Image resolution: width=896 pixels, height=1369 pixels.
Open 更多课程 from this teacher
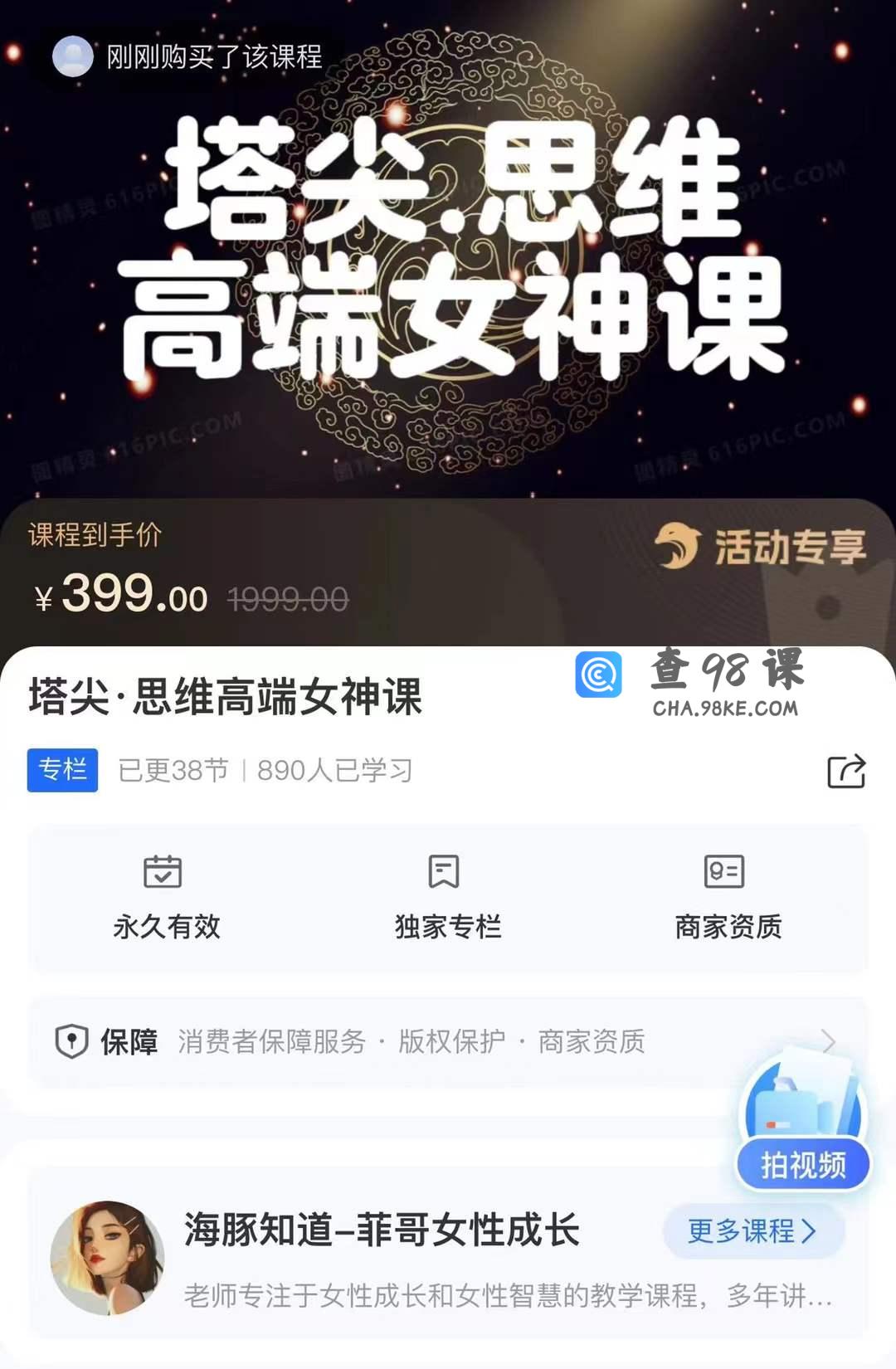pyautogui.click(x=752, y=1230)
